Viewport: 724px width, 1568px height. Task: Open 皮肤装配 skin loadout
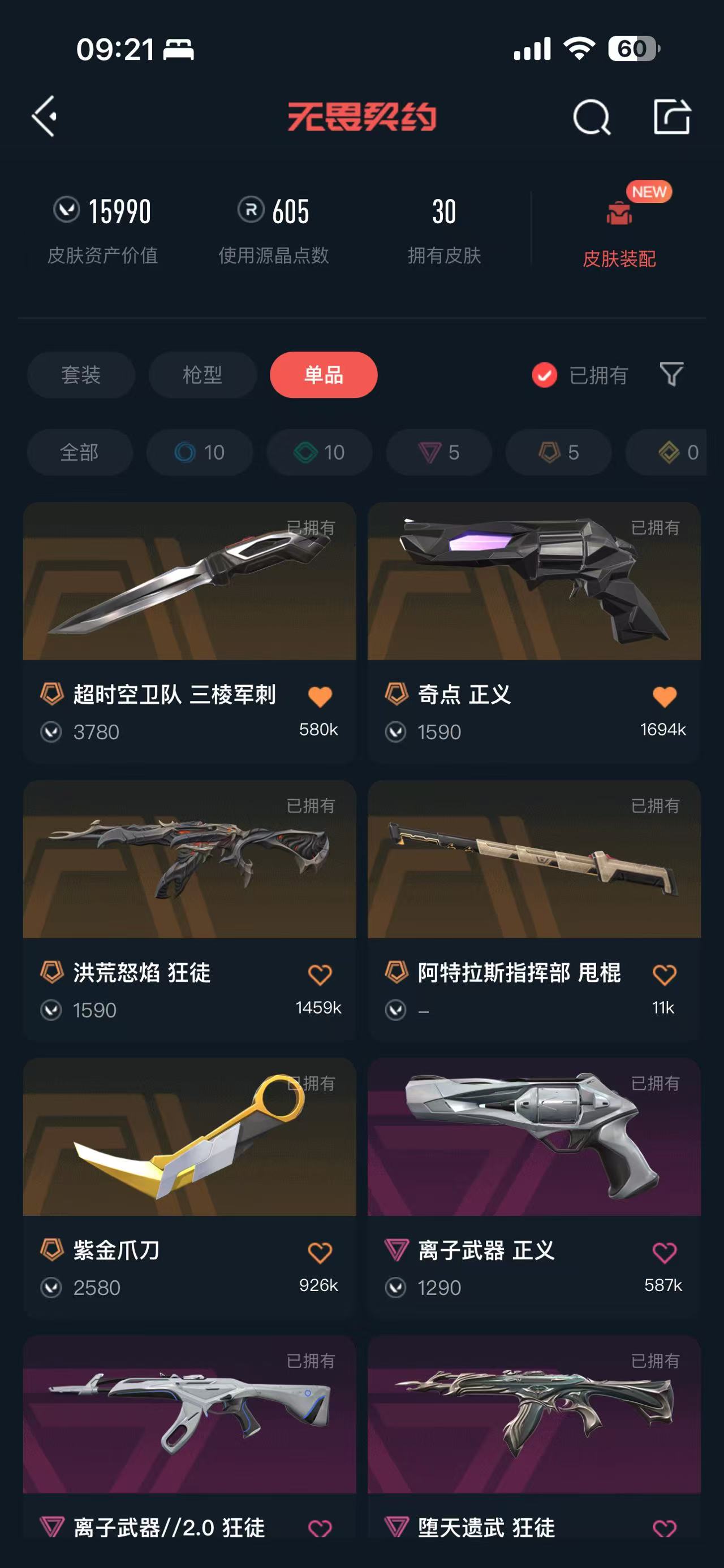[x=619, y=231]
